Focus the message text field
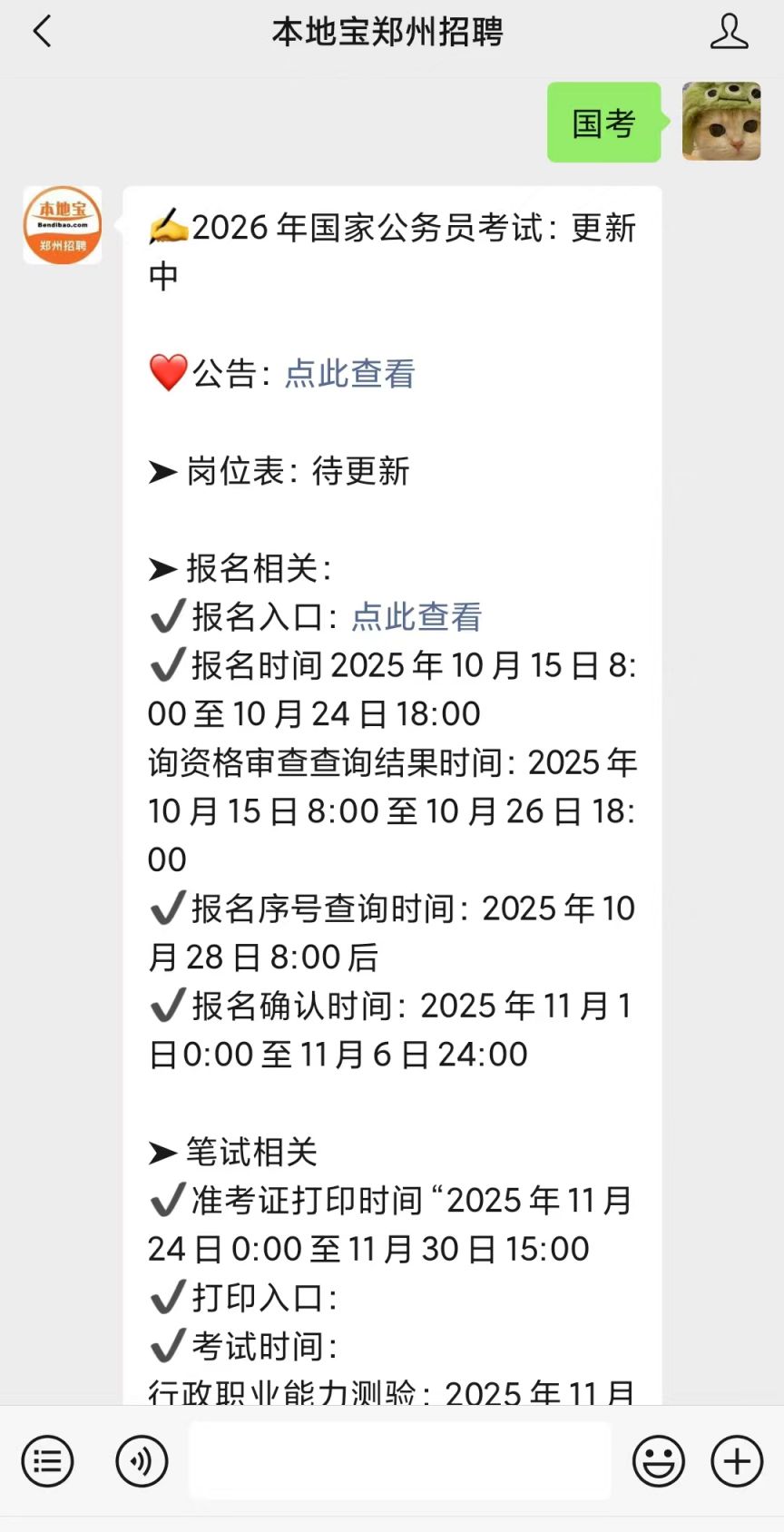 (399, 1461)
